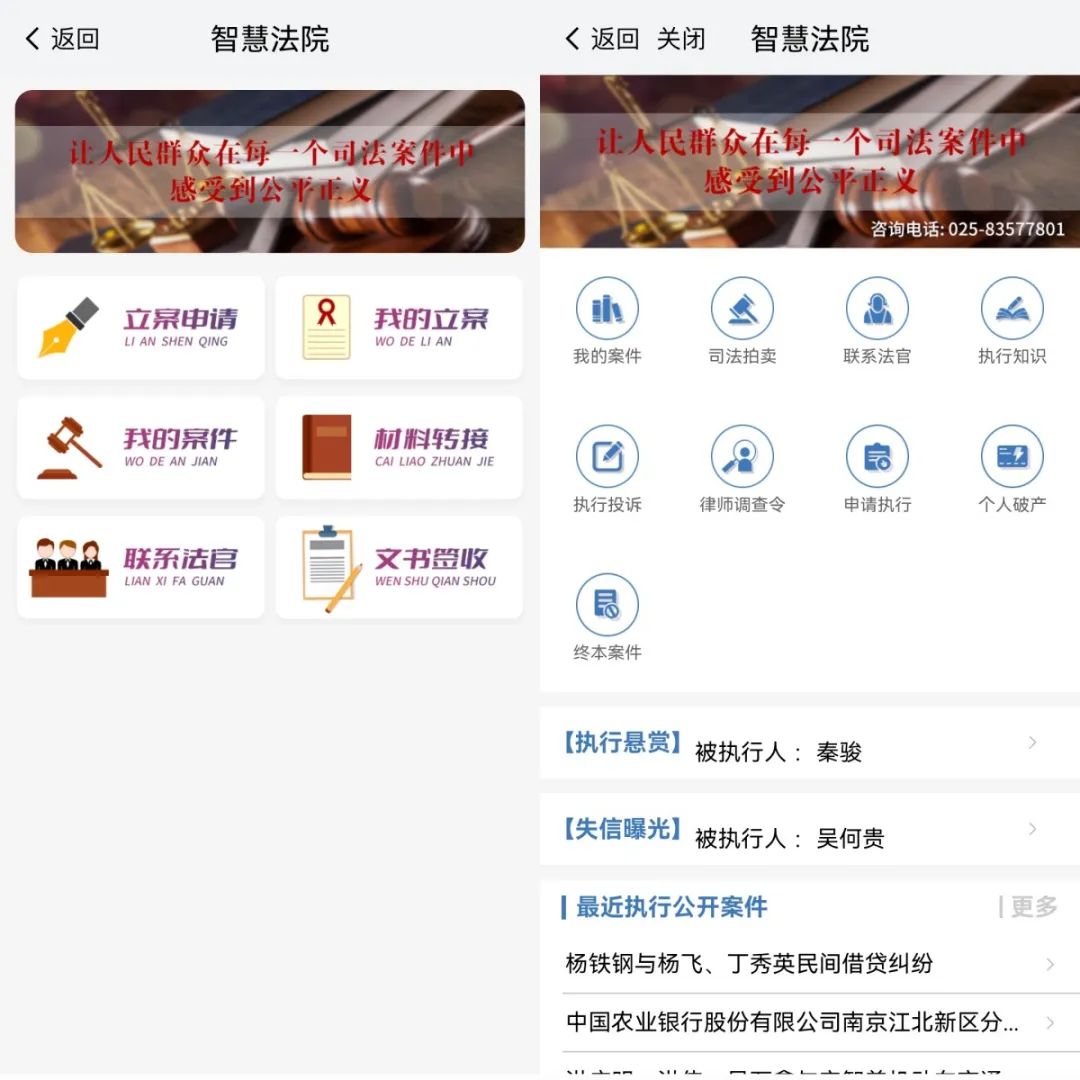The width and height of the screenshot is (1080, 1080).
Task: Tap the 执行投诉 icon
Action: (x=607, y=470)
